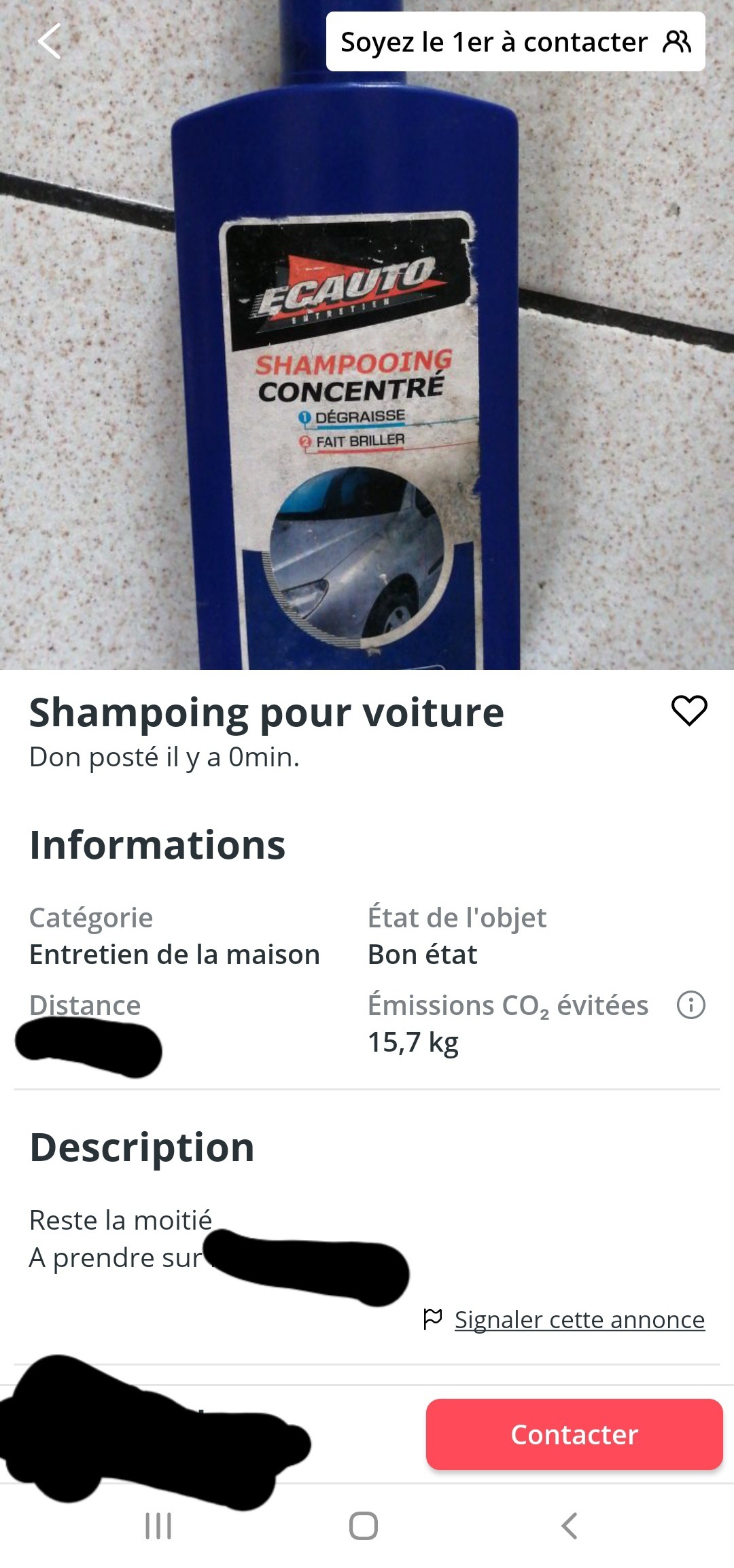734x1568 pixels.
Task: Add this listing to favorites with the heart
Action: click(x=689, y=711)
